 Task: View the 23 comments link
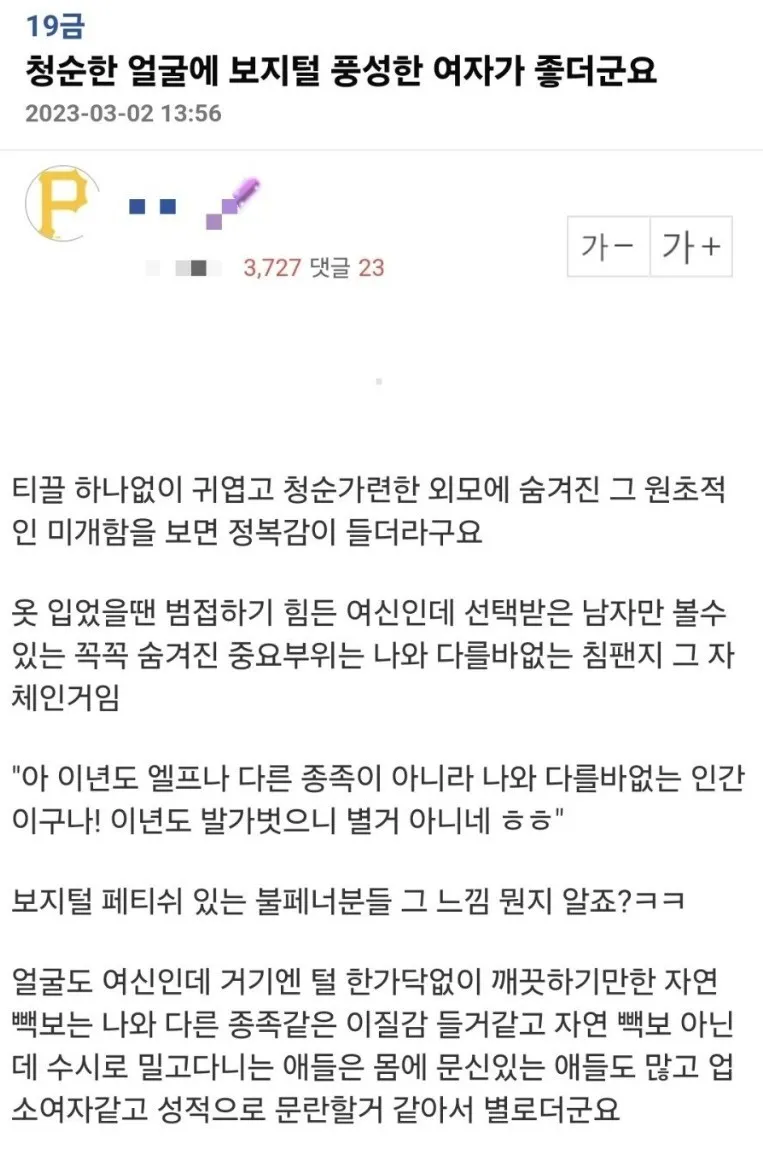click(x=347, y=267)
